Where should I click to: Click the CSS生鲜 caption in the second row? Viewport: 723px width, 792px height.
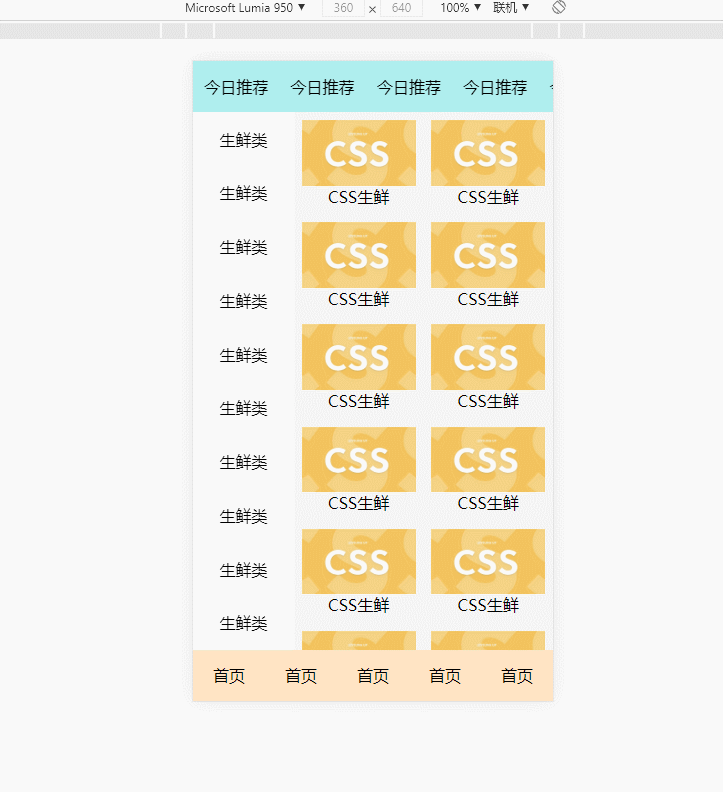[358, 299]
